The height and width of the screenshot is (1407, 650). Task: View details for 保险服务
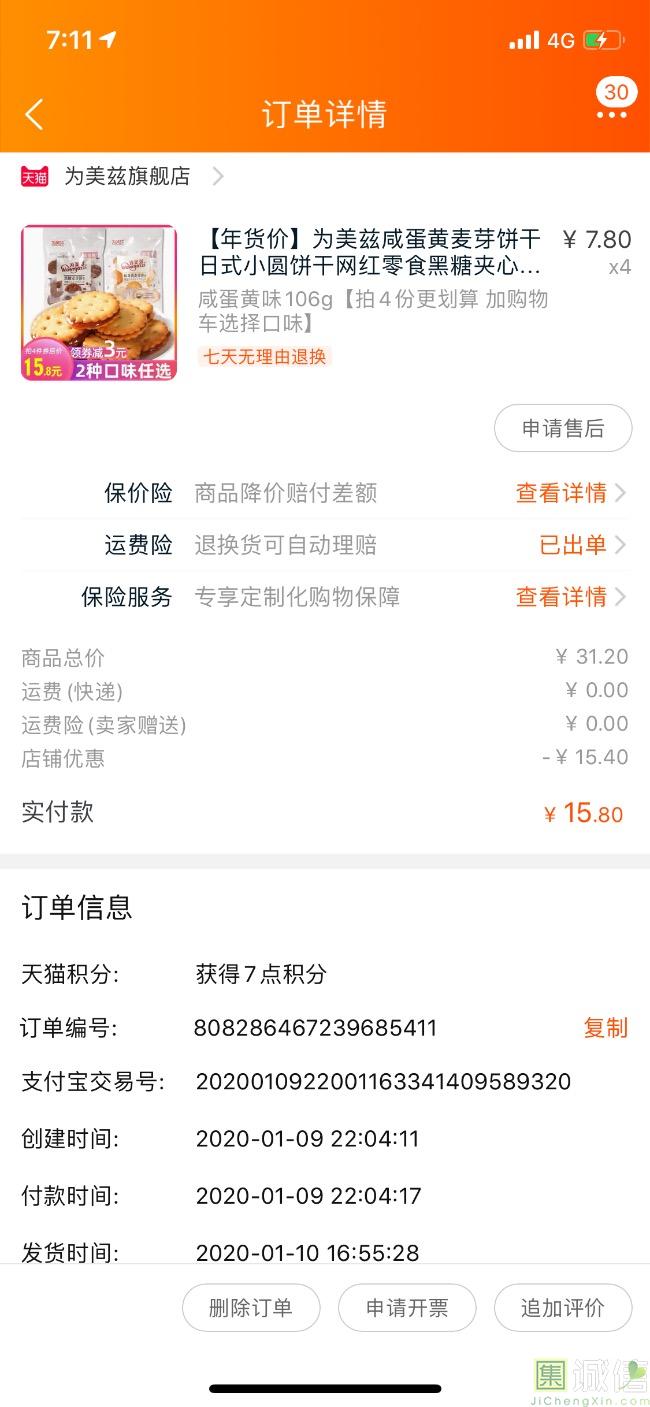[x=570, y=597]
